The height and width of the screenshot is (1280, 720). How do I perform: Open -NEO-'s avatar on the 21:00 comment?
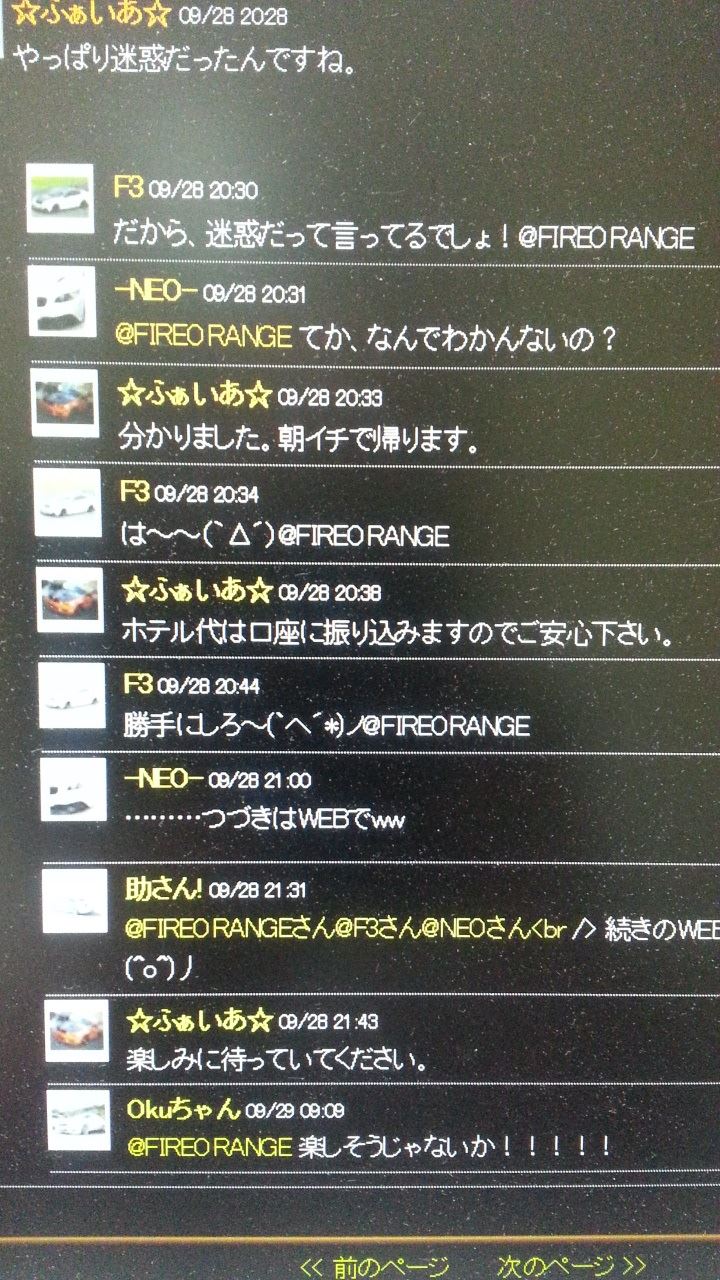72,790
